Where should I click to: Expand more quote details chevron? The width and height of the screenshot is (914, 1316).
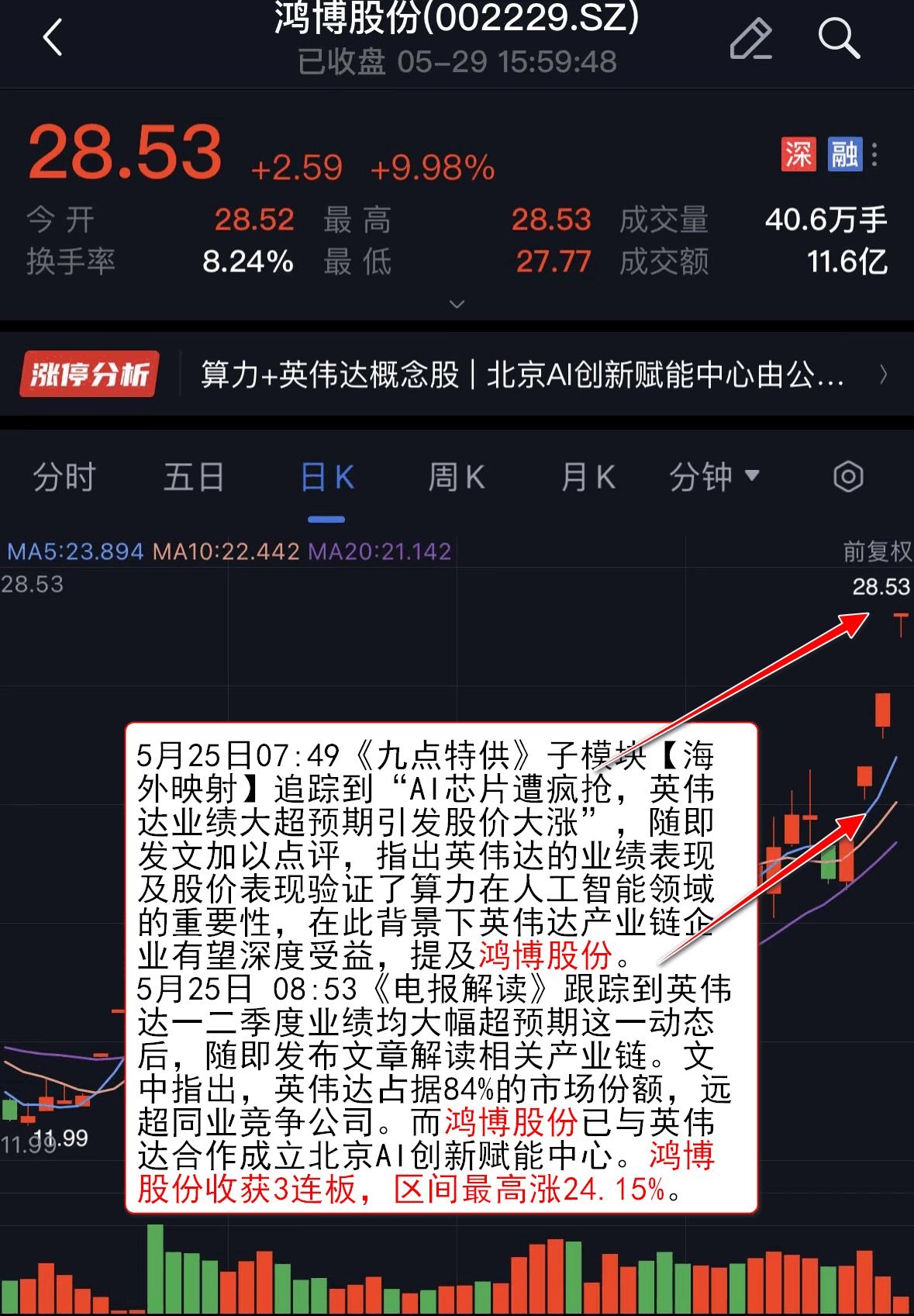tap(457, 304)
